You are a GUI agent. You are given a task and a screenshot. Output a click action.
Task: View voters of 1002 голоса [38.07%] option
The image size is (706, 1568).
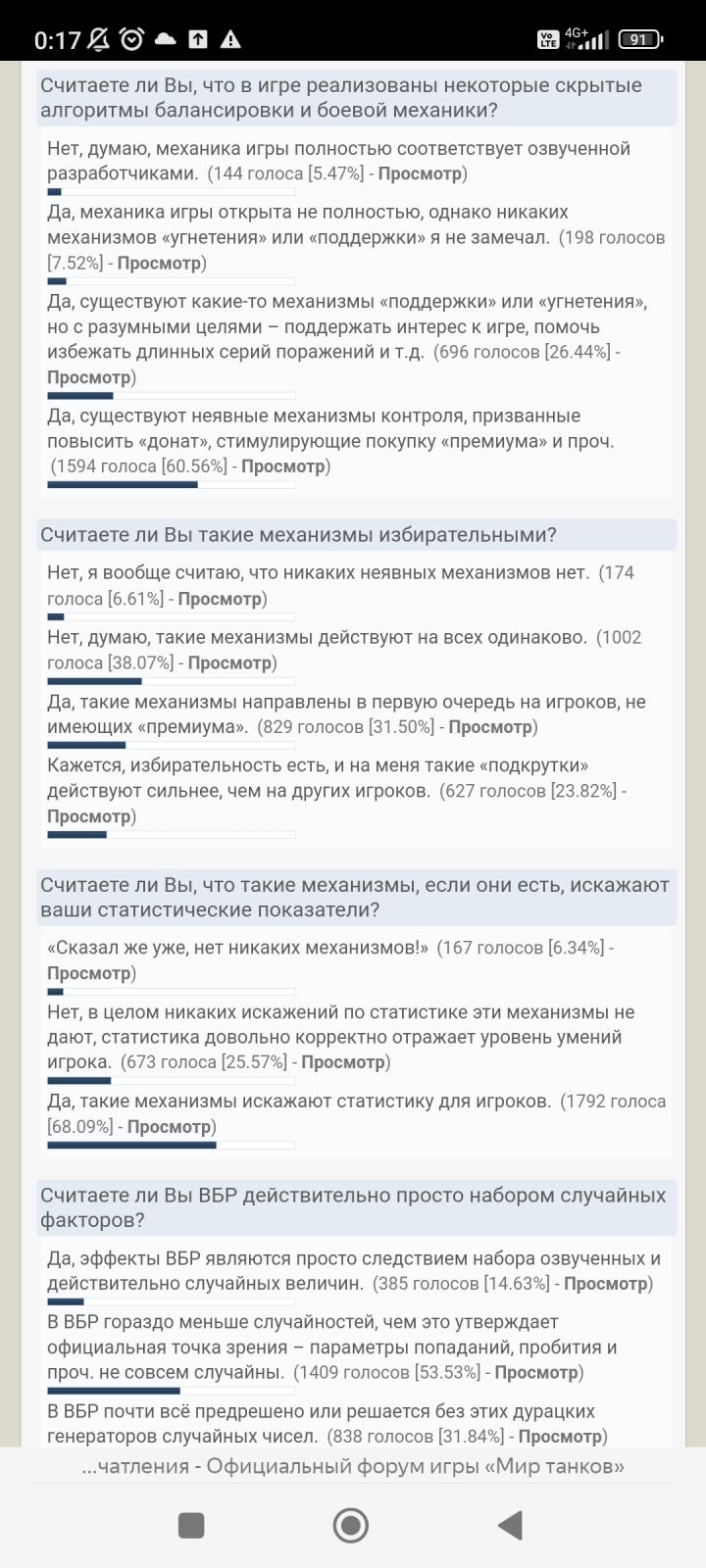pyautogui.click(x=228, y=663)
